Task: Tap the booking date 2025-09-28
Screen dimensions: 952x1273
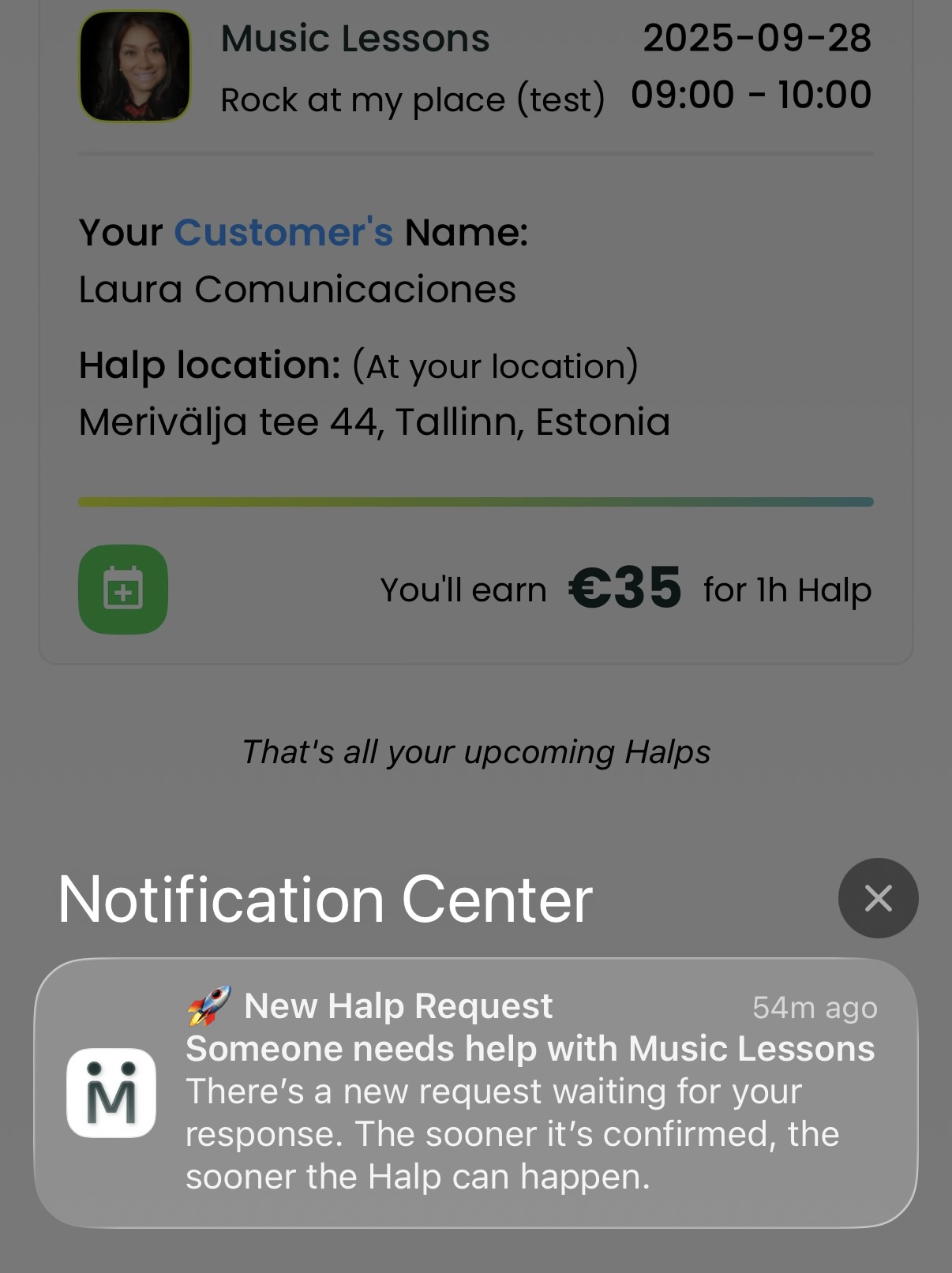Action: 757,36
